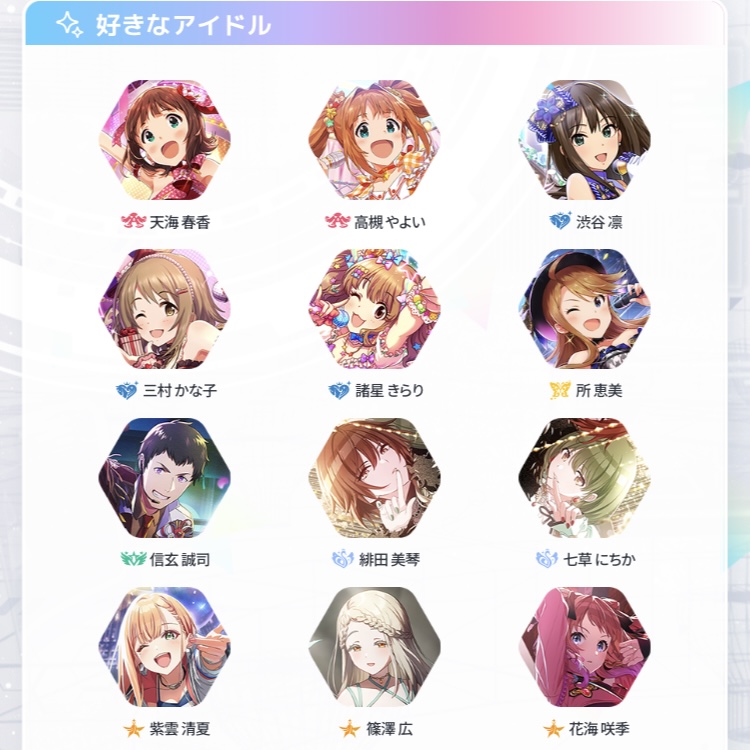Tap the 紫雲 清夏 idol icon
This screenshot has height=750, width=750.
pyautogui.click(x=165, y=647)
